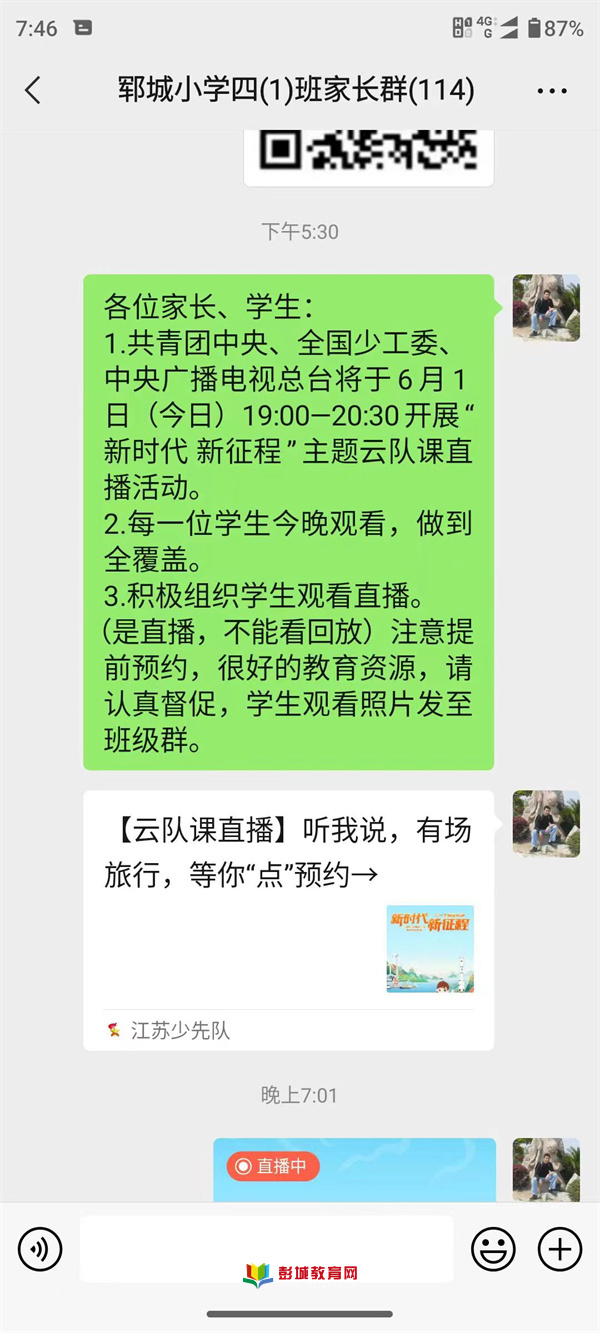
Task: Tap the sender avatar beside the green message
Action: (x=546, y=308)
